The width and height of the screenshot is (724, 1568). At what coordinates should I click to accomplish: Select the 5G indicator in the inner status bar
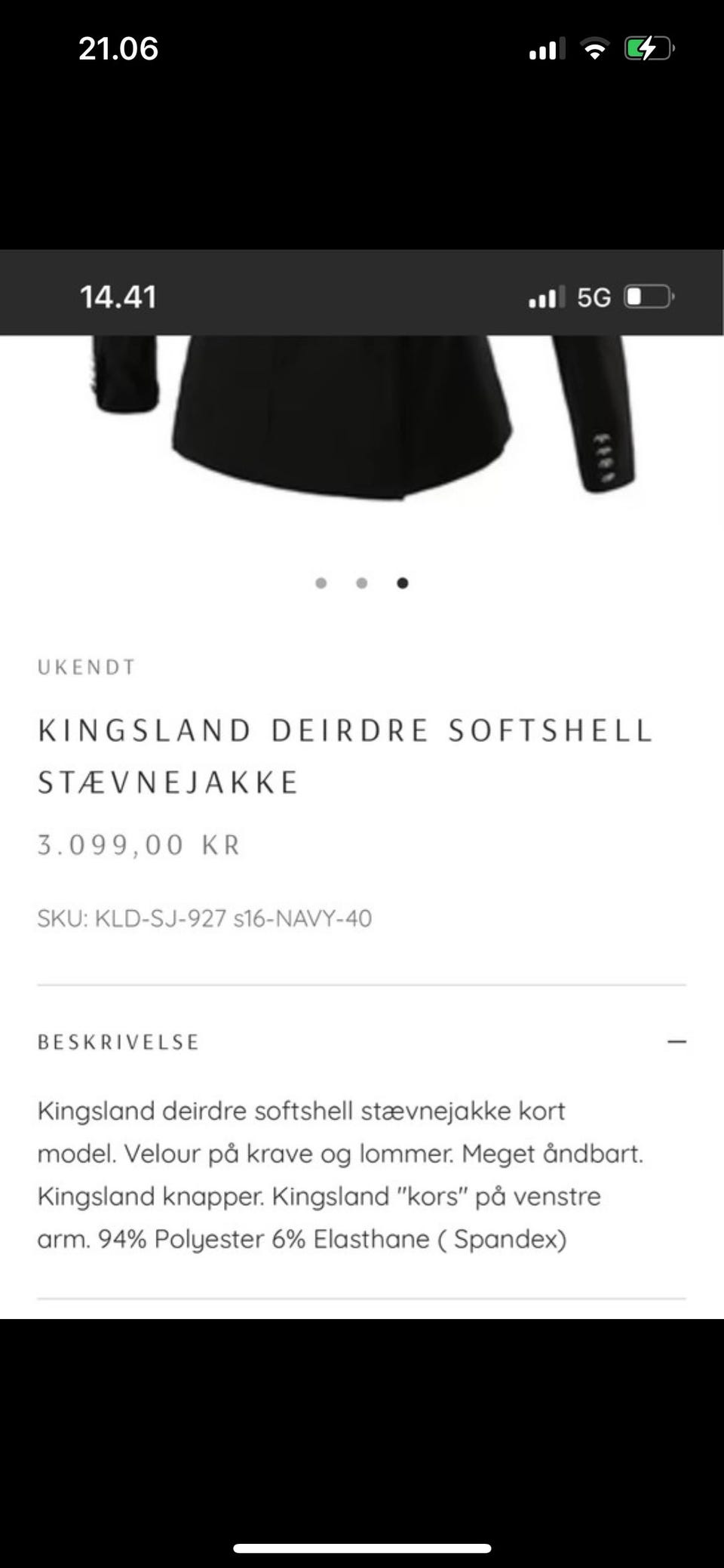597,297
